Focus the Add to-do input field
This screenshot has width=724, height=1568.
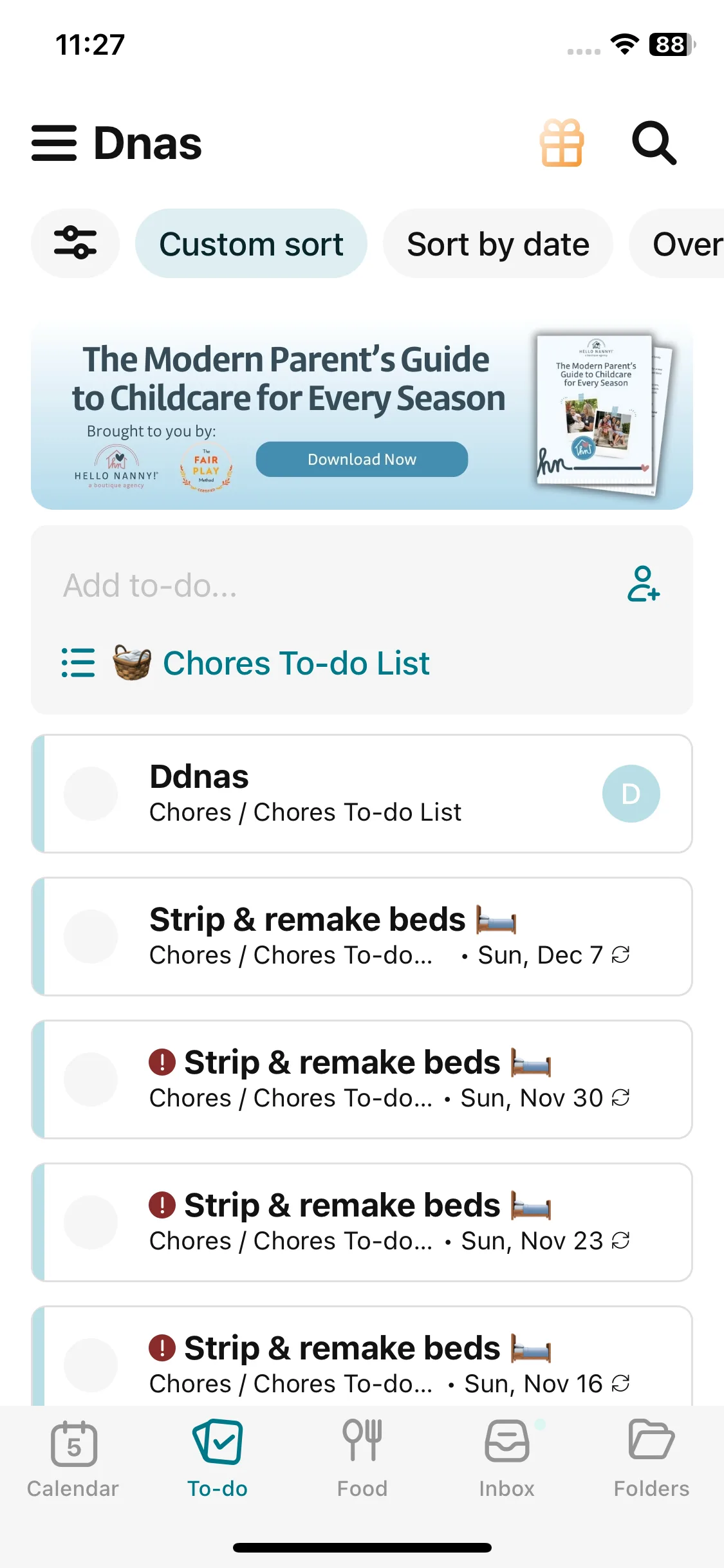[322, 586]
